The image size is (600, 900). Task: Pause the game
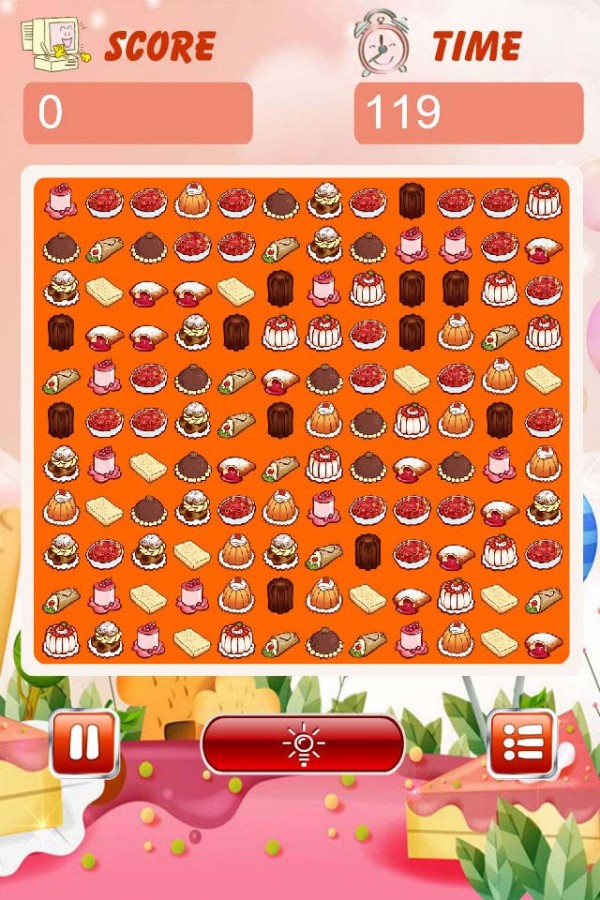point(85,743)
